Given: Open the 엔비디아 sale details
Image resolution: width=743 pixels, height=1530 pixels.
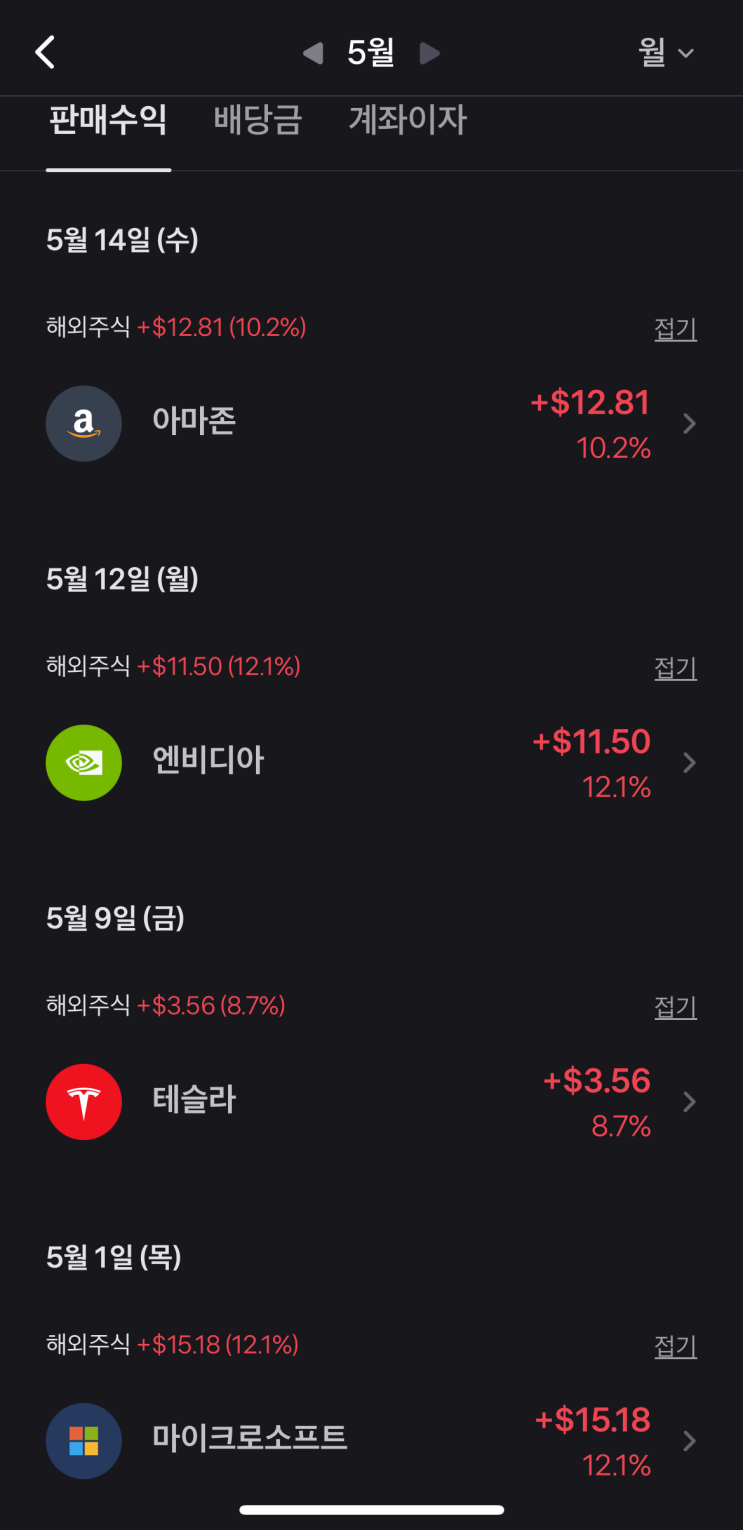Looking at the screenshot, I should pos(371,763).
